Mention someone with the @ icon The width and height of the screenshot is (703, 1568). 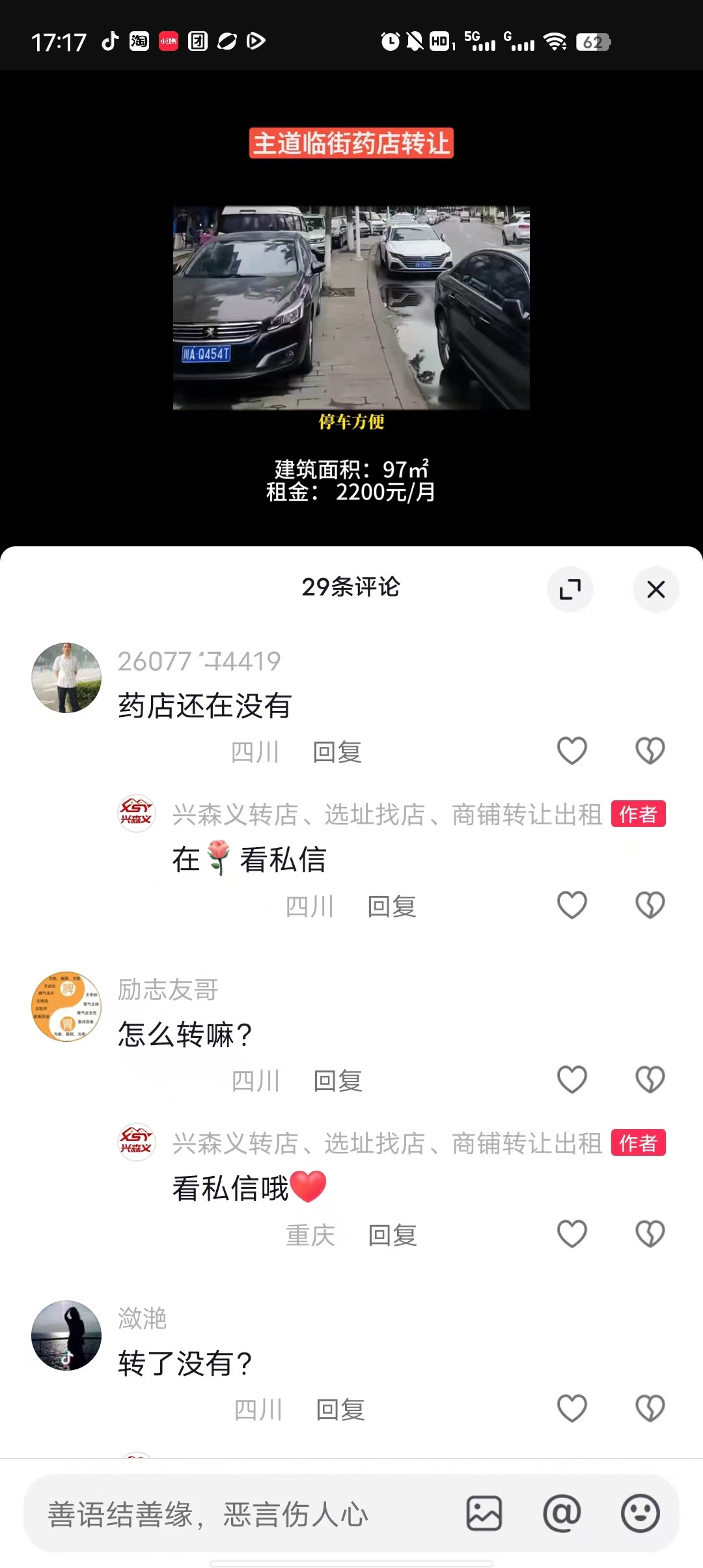click(x=562, y=1513)
